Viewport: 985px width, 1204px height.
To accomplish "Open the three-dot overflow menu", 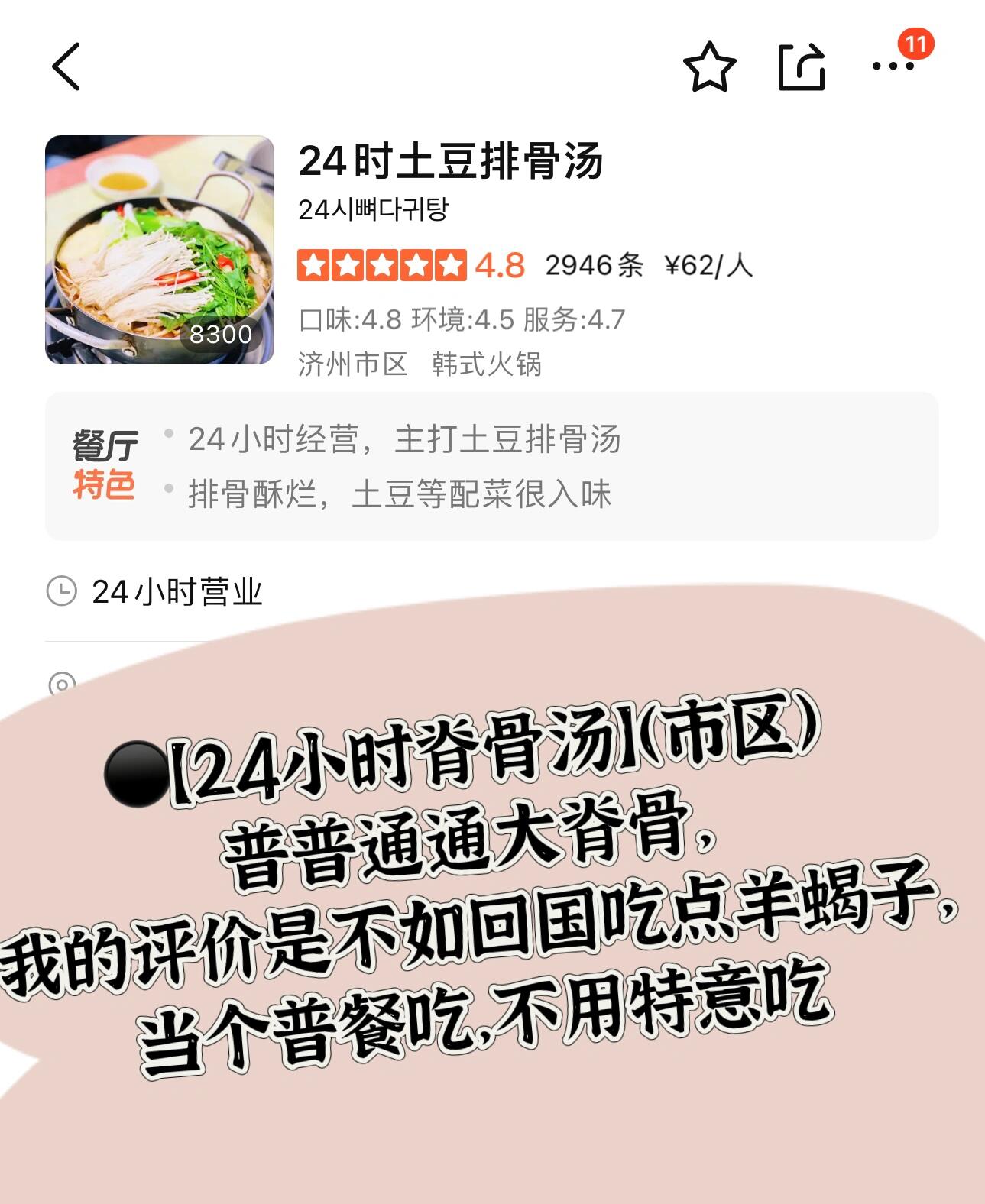I will pos(893,66).
